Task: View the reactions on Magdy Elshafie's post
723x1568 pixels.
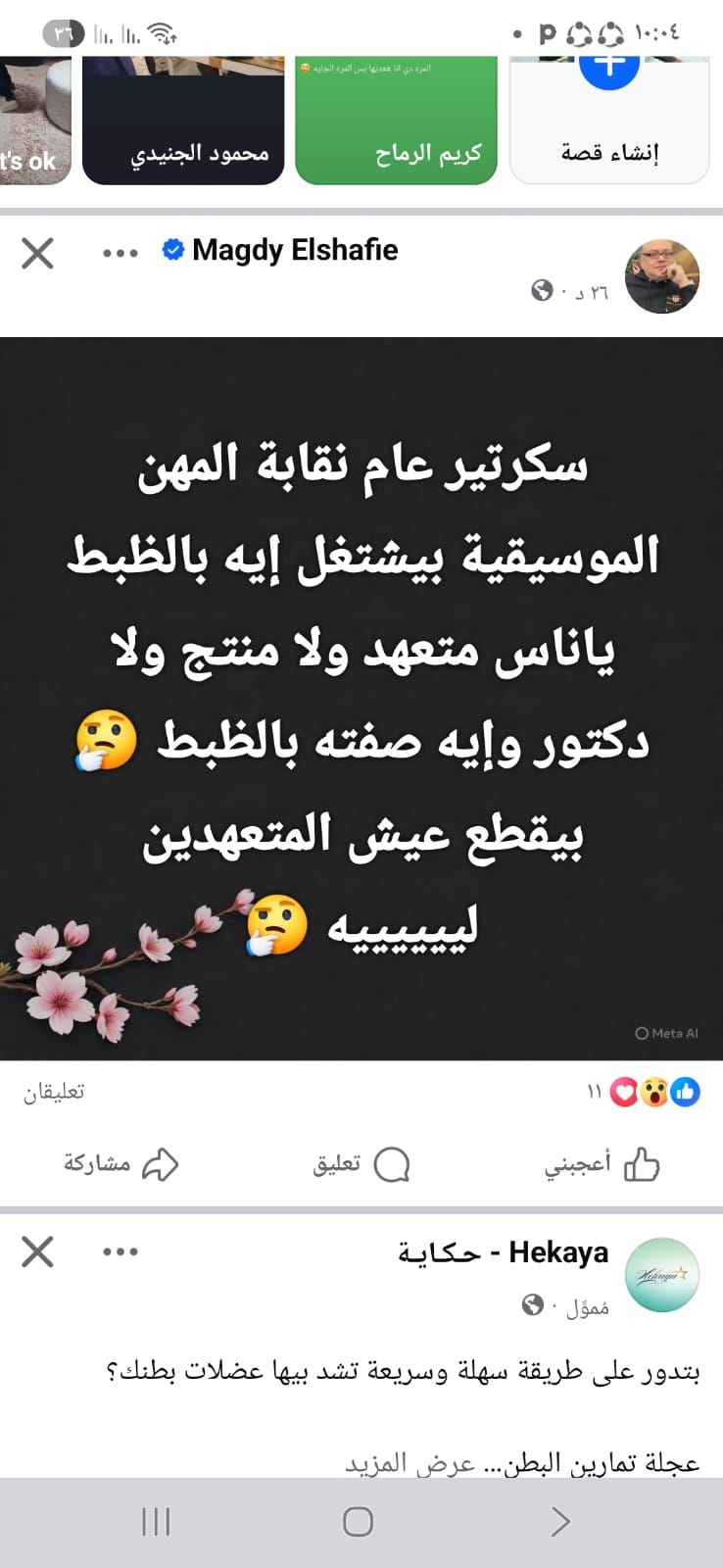Action: (x=652, y=1092)
